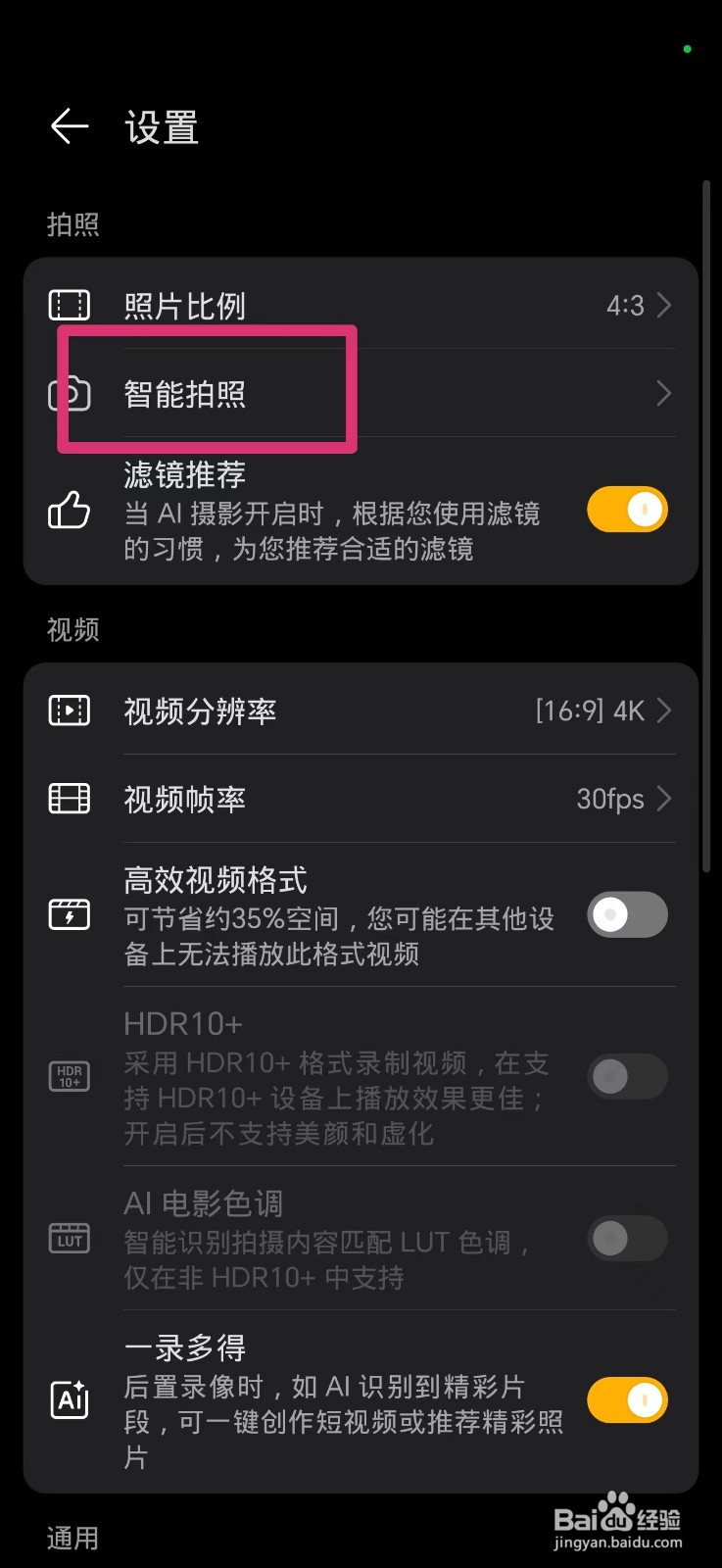
Task: Click the efficient video format lightning icon
Action: [68, 914]
